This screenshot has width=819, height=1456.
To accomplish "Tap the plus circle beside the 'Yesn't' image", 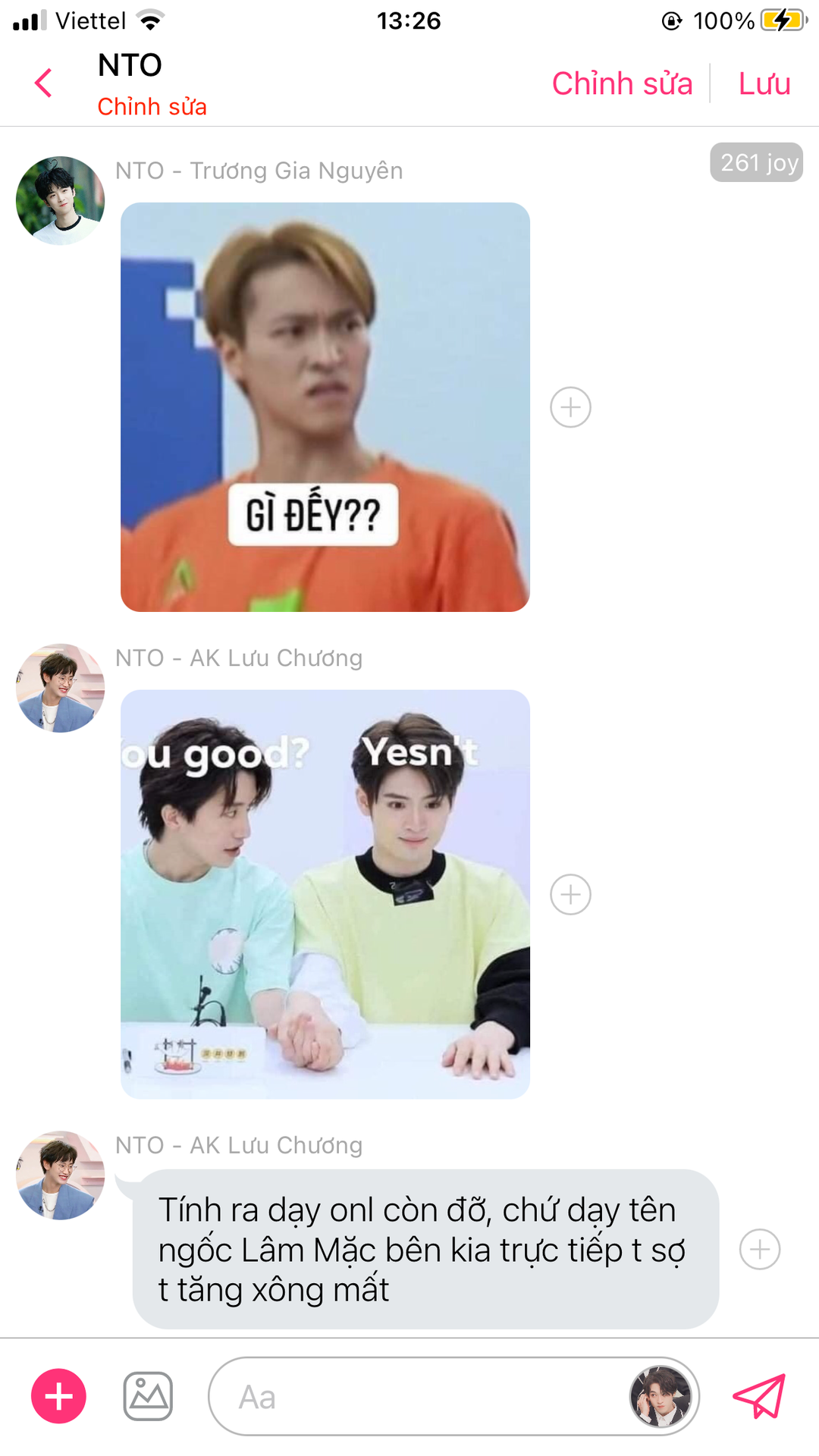I will click(570, 895).
